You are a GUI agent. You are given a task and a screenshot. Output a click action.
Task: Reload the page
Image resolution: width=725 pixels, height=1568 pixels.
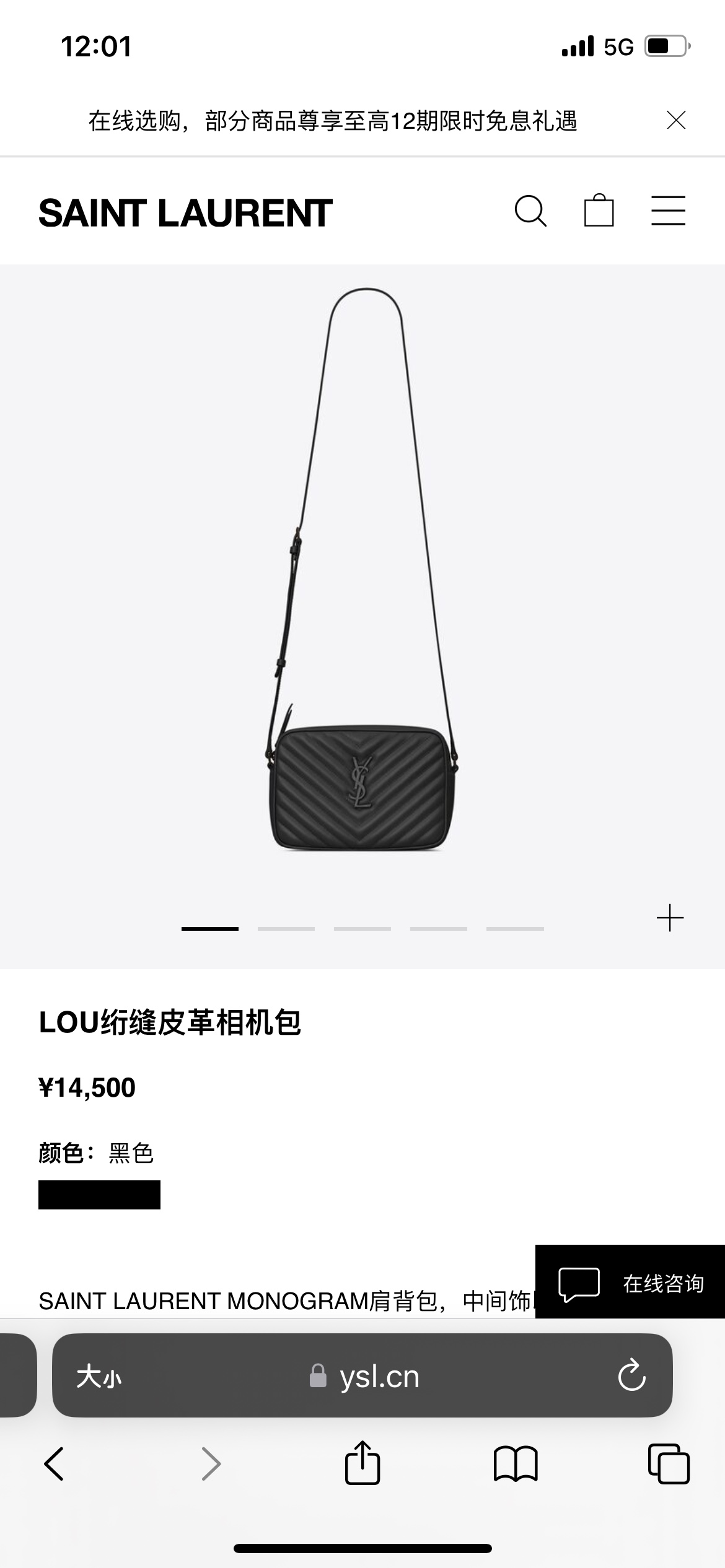click(631, 1376)
